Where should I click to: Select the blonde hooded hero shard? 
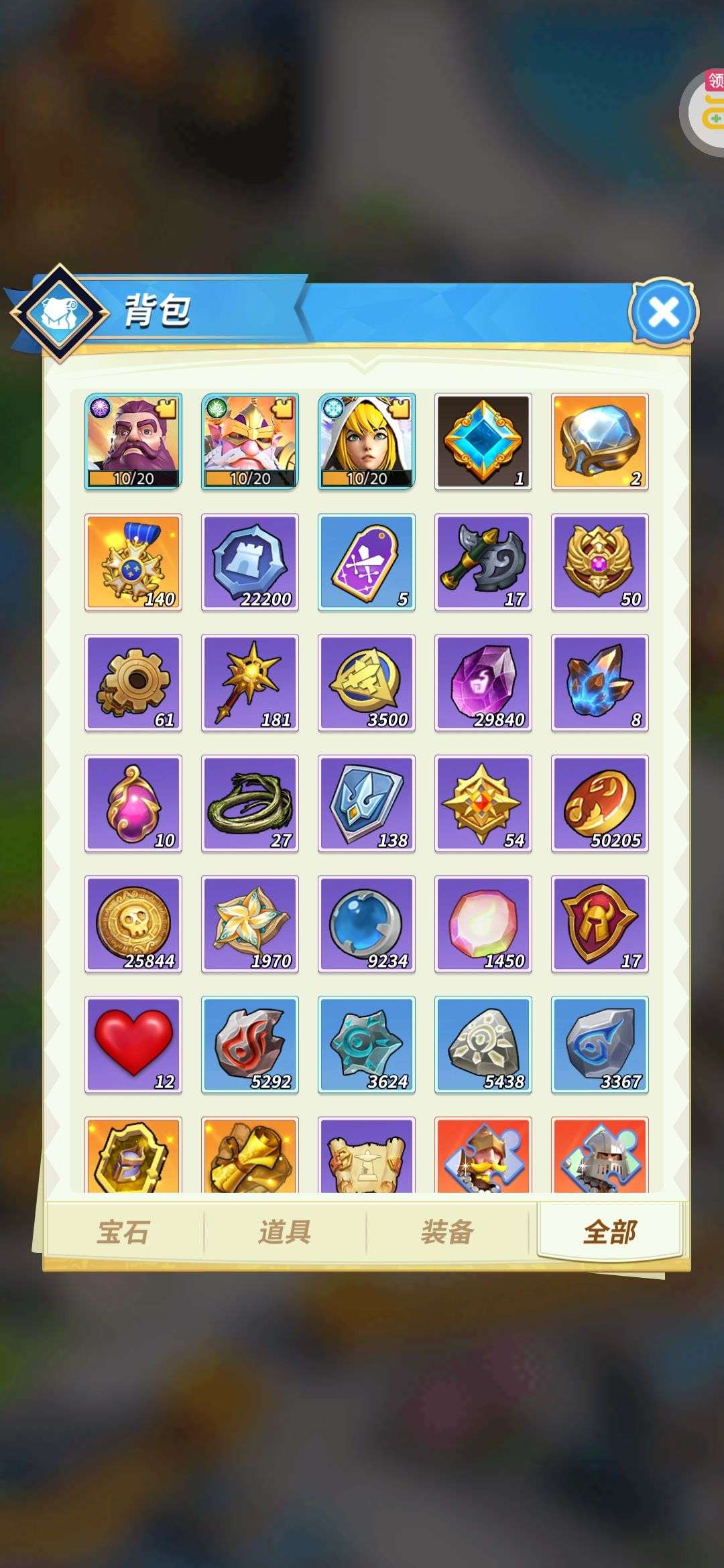367,441
